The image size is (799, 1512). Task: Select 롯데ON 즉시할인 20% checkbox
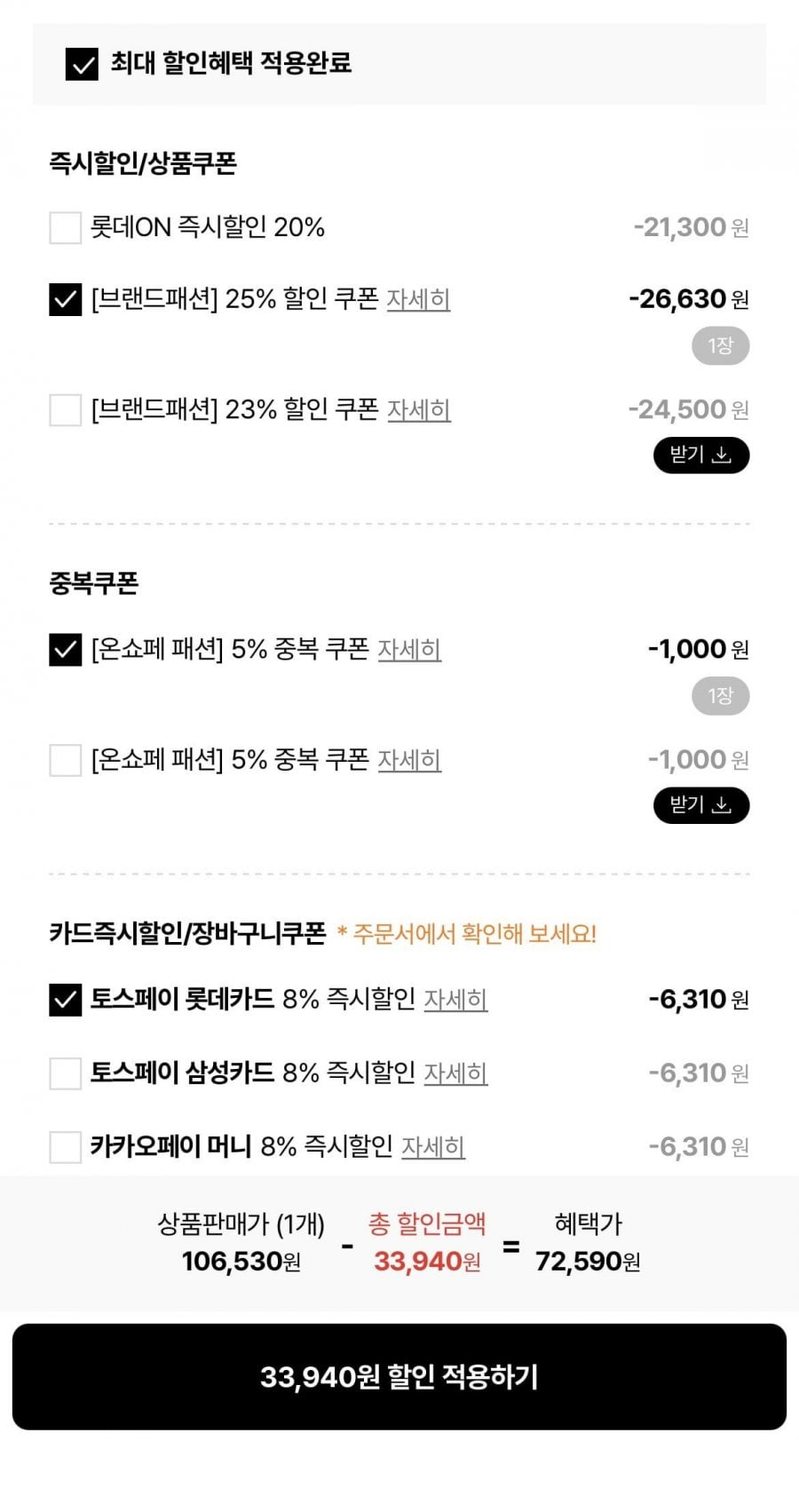65,227
